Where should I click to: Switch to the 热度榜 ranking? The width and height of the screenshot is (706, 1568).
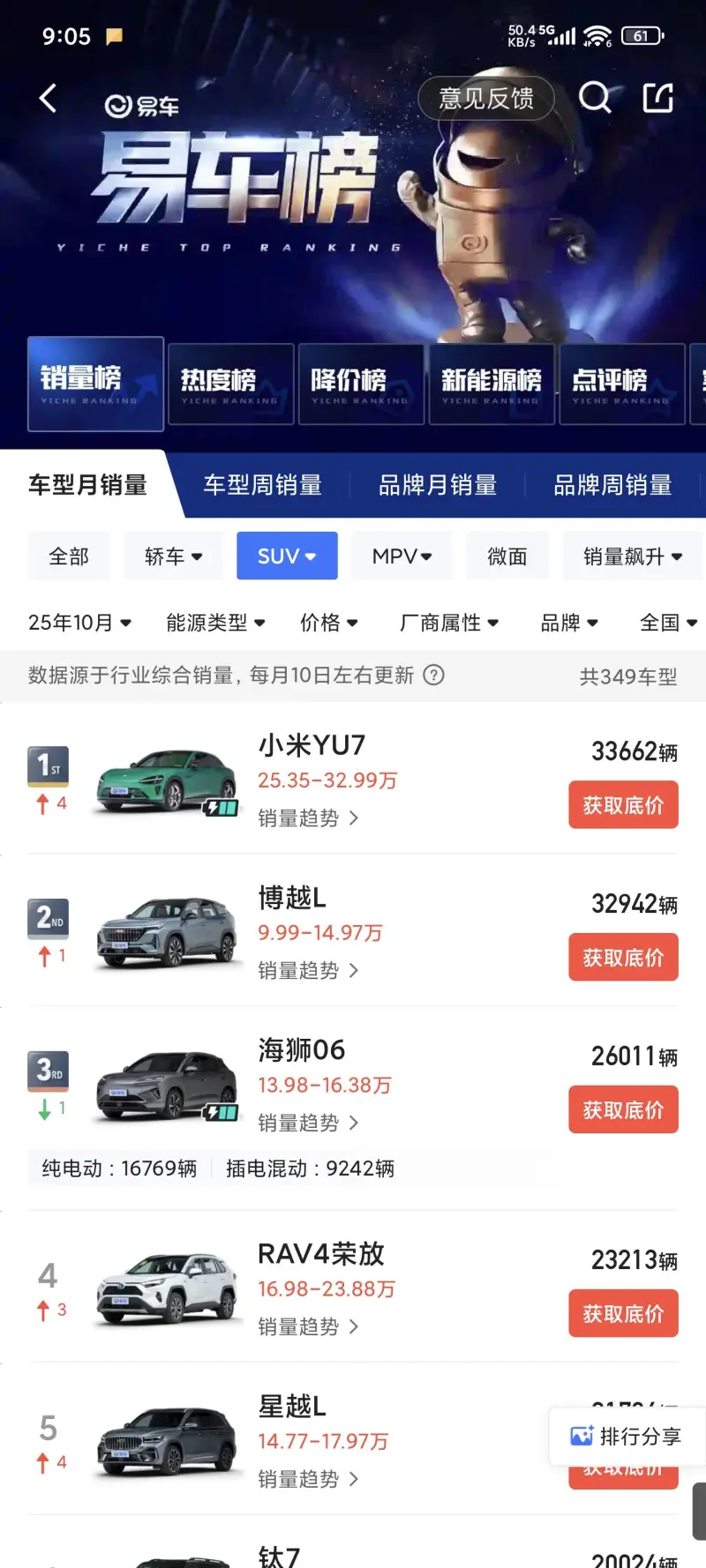tap(230, 384)
